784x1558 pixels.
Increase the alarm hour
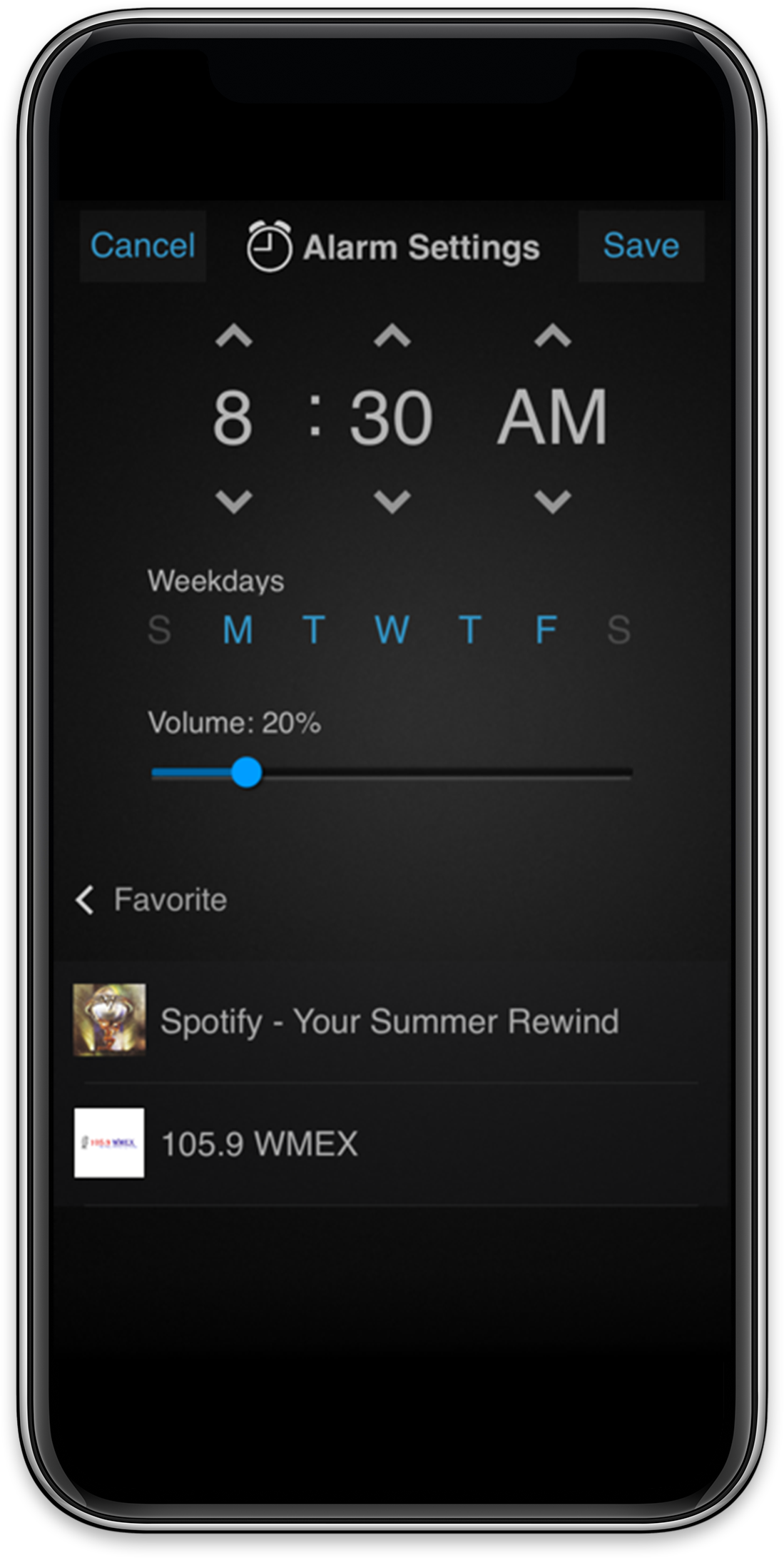[234, 335]
